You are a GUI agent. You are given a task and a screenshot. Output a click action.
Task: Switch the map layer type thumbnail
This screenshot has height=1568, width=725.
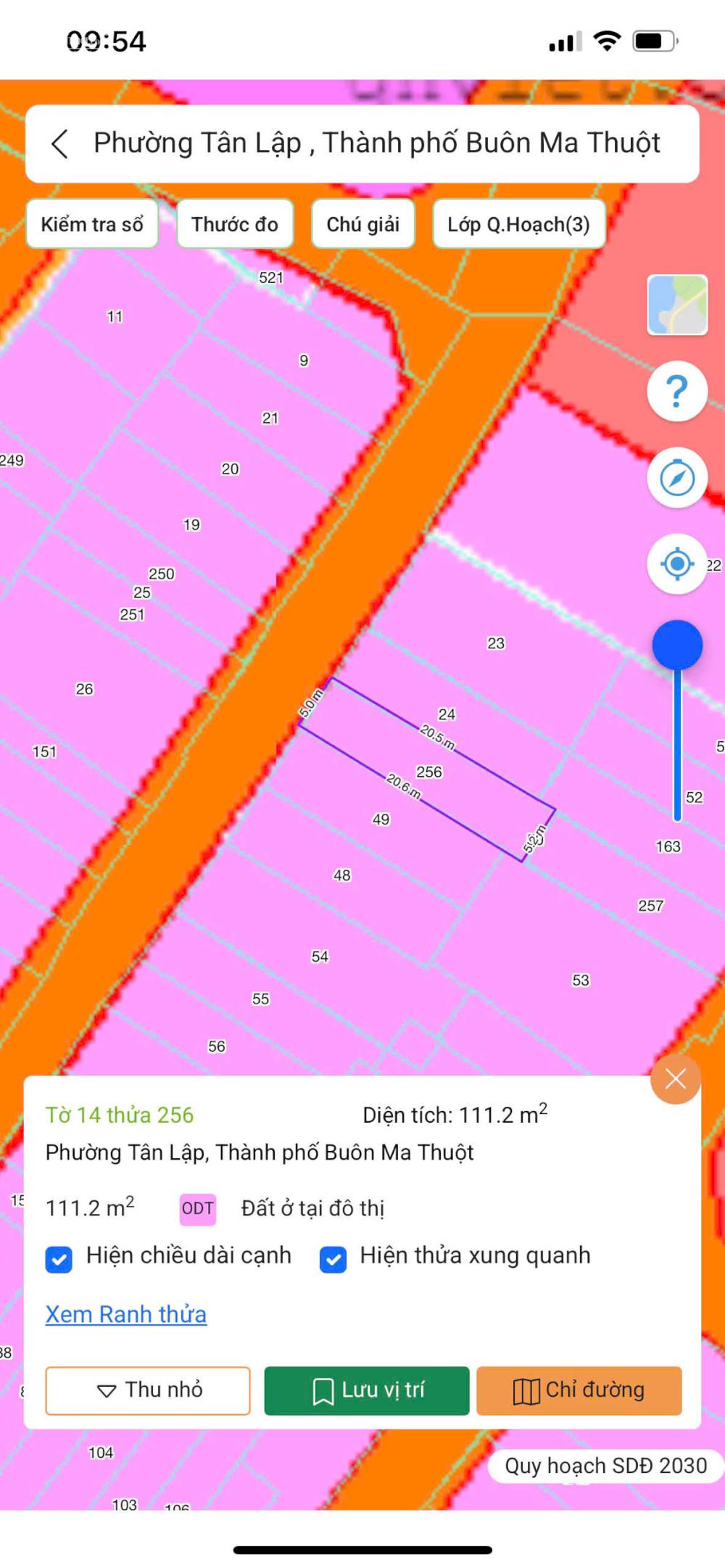[x=677, y=305]
